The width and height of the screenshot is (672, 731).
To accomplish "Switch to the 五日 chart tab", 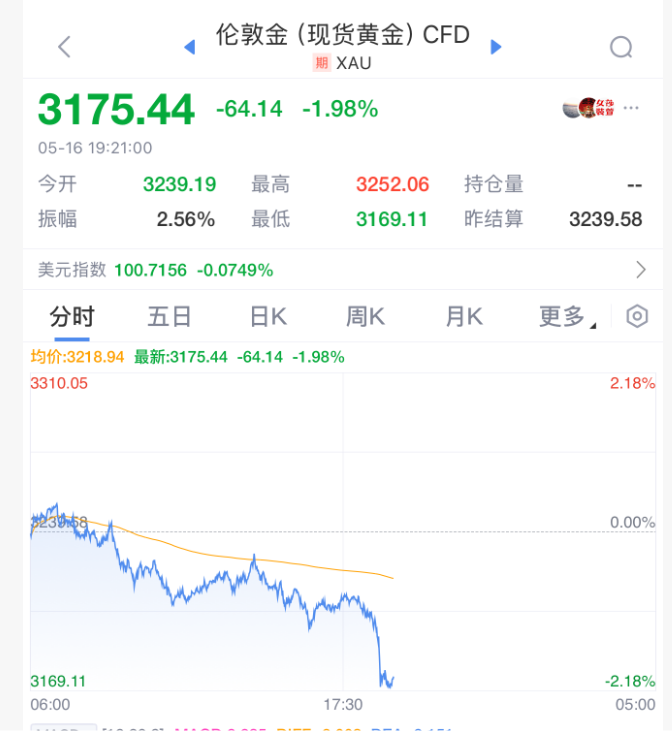I will 169,317.
